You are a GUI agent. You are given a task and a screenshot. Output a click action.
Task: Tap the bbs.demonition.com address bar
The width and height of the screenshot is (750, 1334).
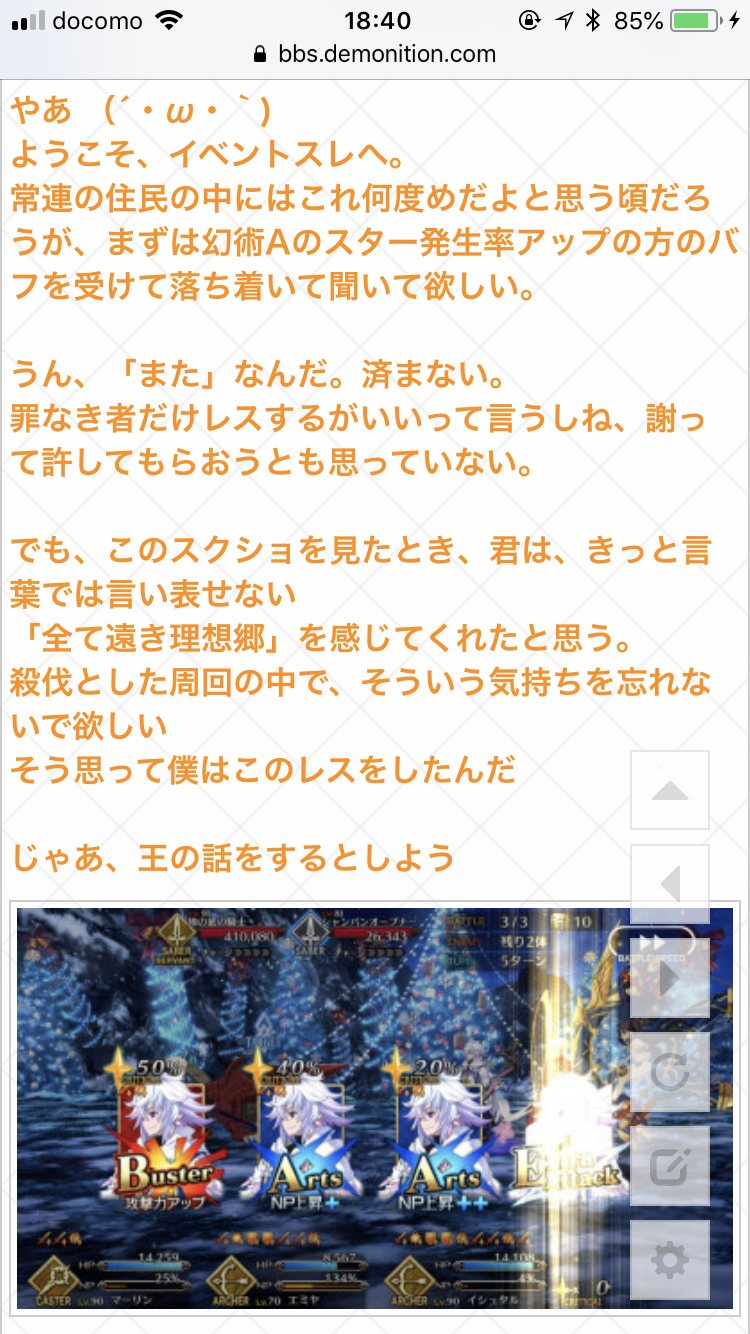pyautogui.click(x=375, y=54)
